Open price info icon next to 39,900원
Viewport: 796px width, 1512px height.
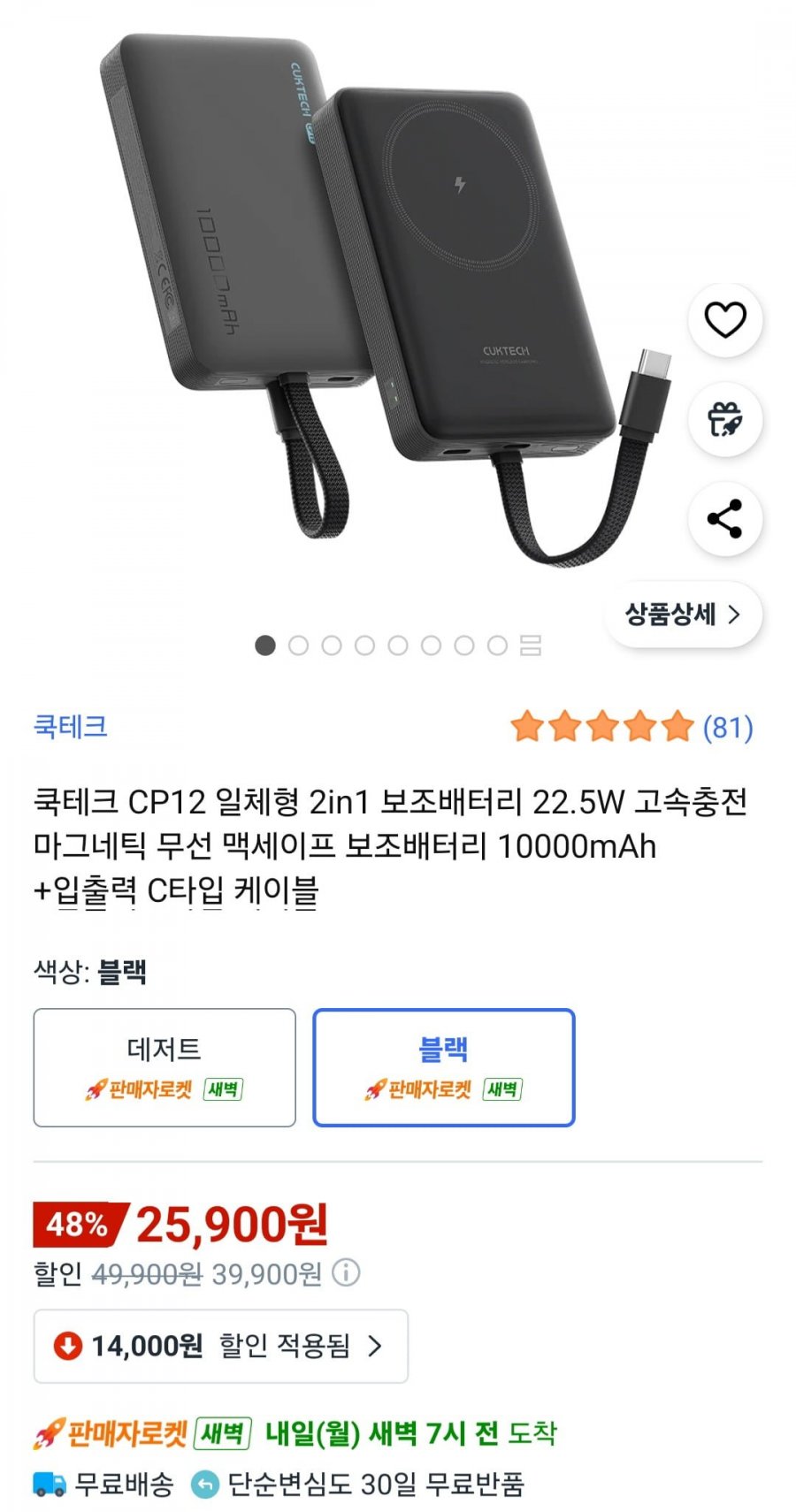tap(346, 1273)
